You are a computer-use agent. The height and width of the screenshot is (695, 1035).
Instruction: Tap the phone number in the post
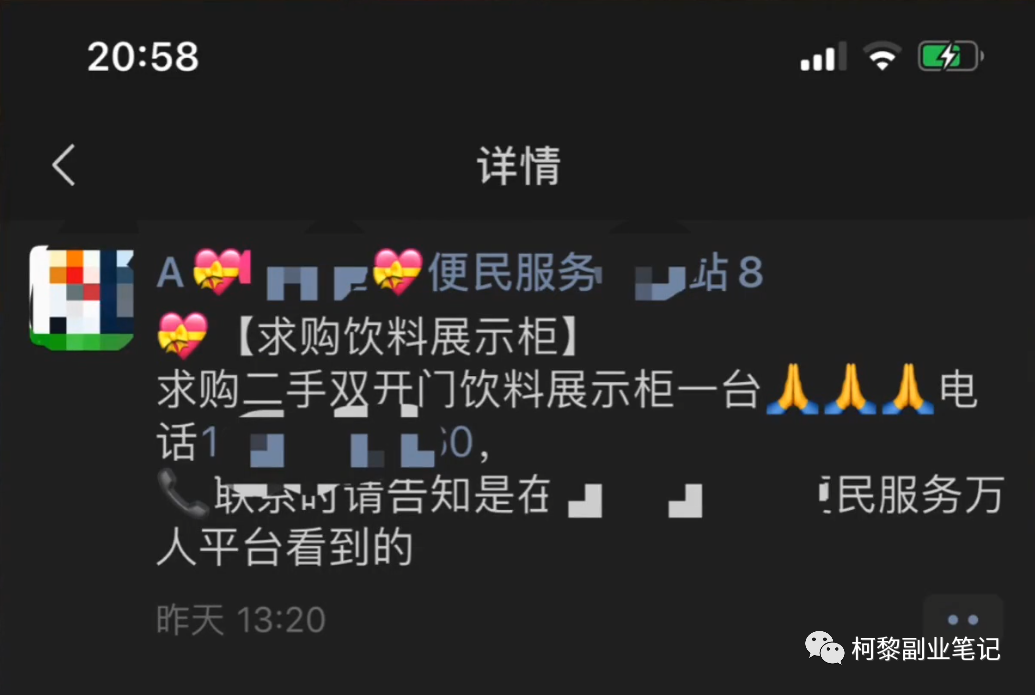click(x=340, y=444)
